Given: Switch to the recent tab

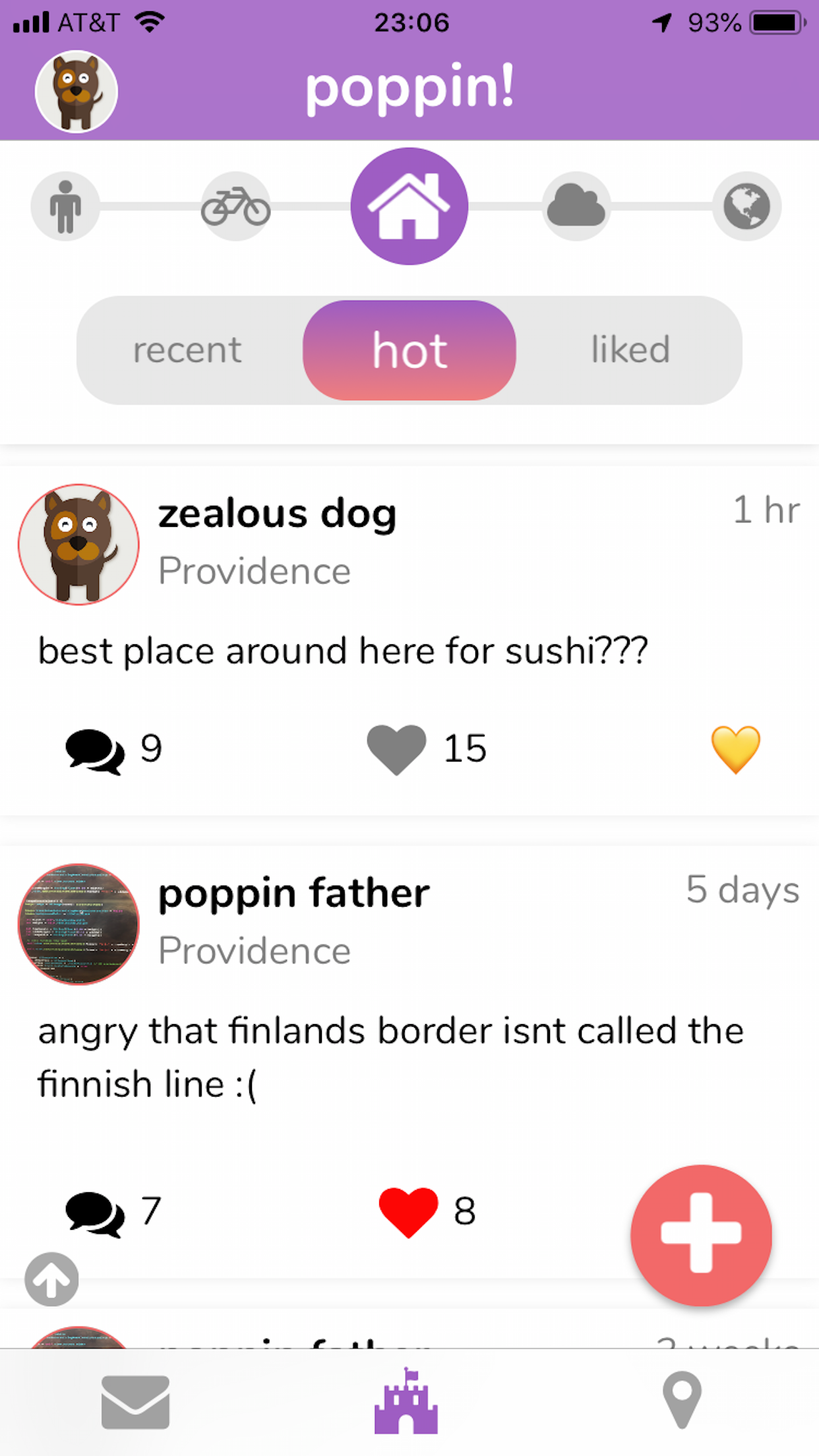Looking at the screenshot, I should 187,350.
